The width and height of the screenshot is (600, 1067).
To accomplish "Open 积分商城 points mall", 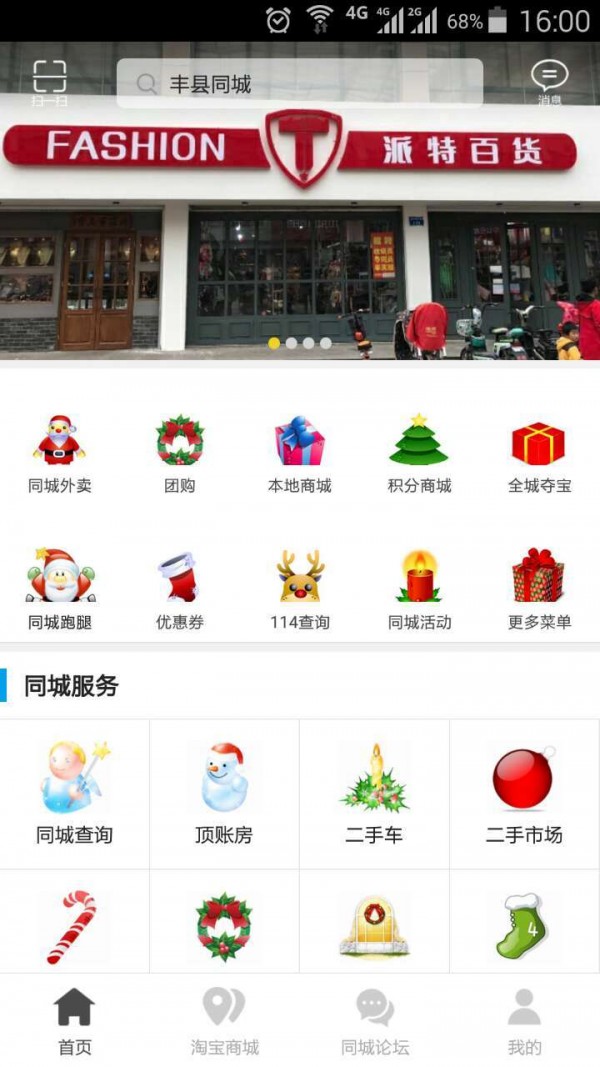I will (x=419, y=453).
